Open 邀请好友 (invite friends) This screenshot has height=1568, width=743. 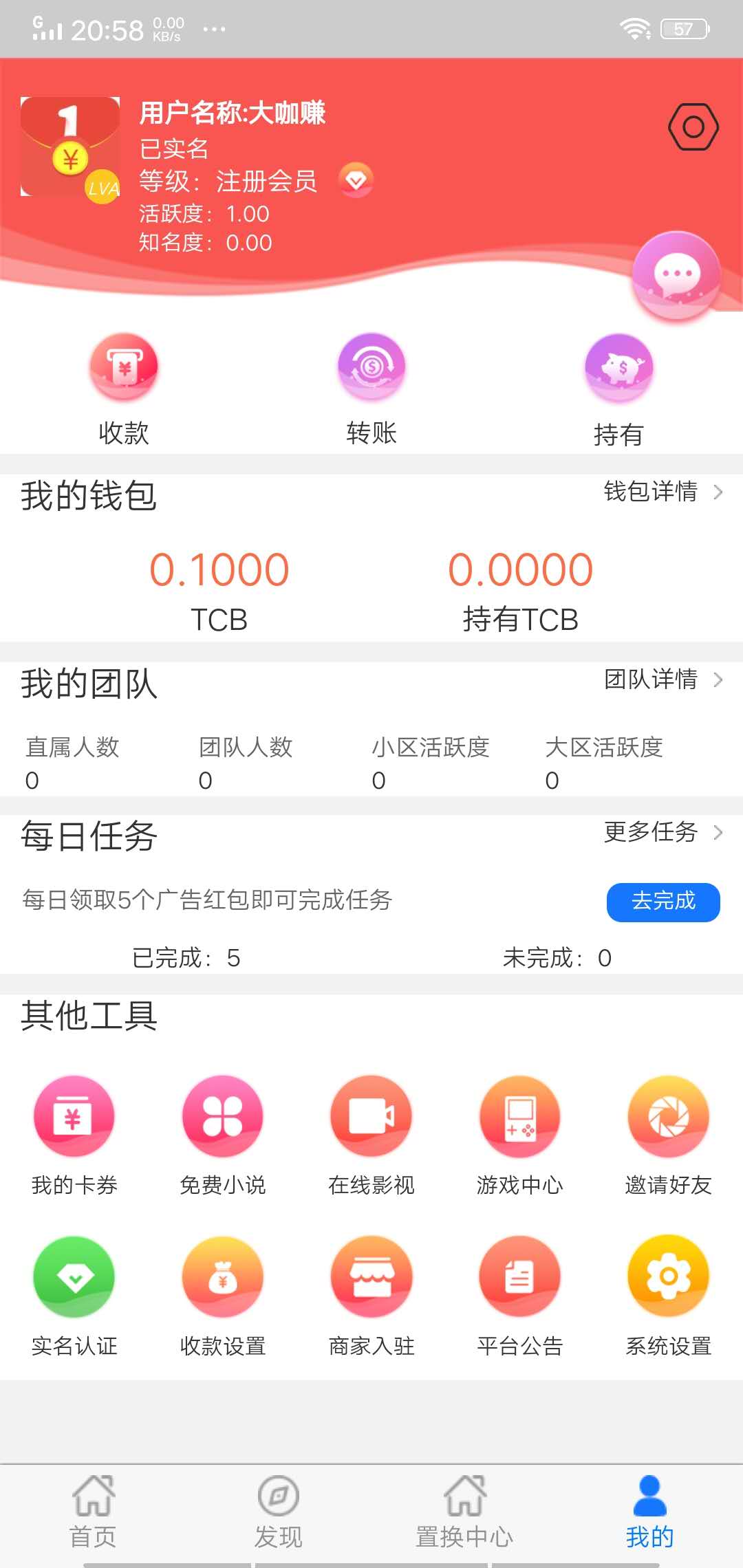tap(668, 1114)
